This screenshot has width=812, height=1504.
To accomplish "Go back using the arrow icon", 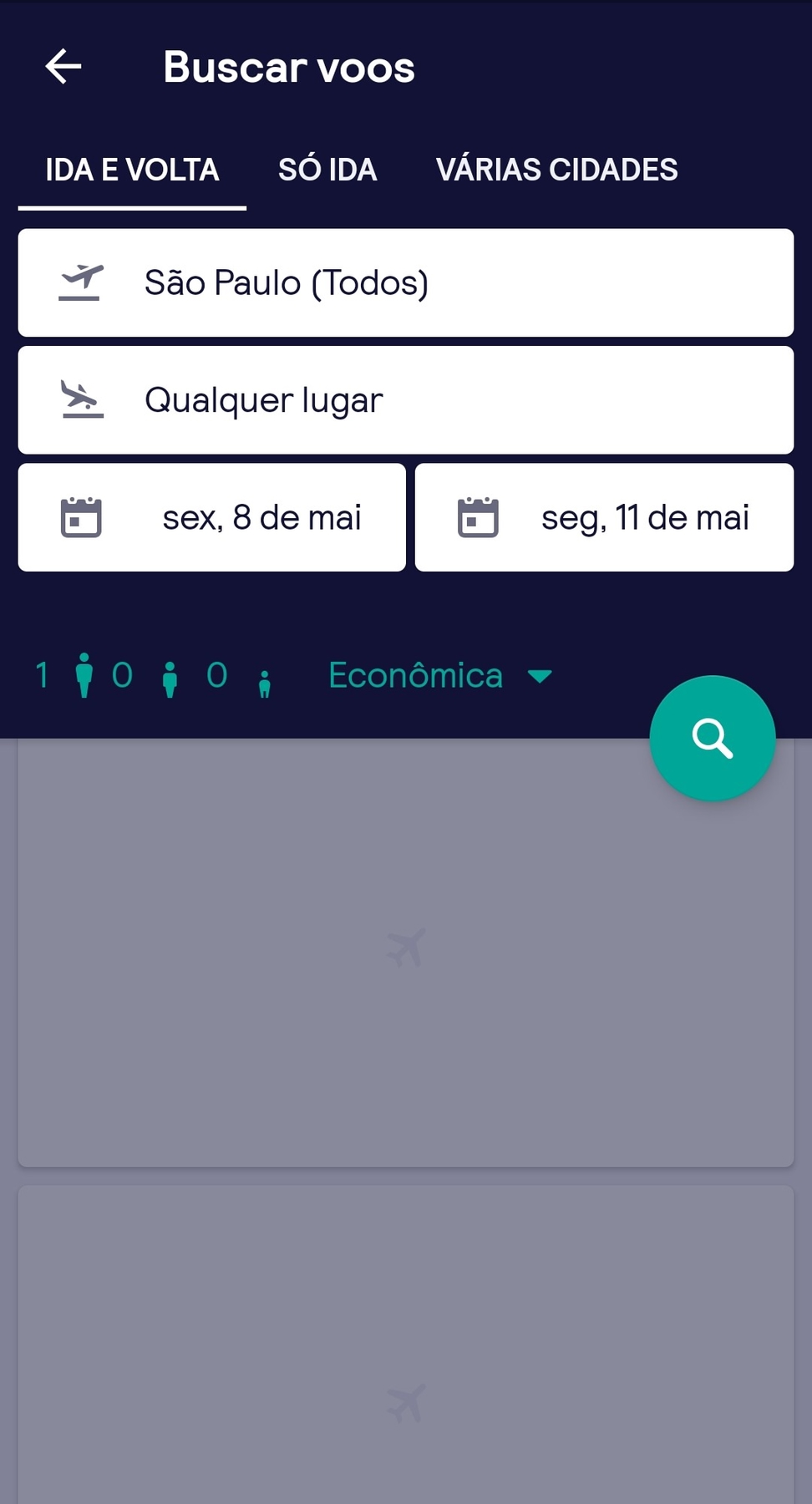I will [x=63, y=67].
